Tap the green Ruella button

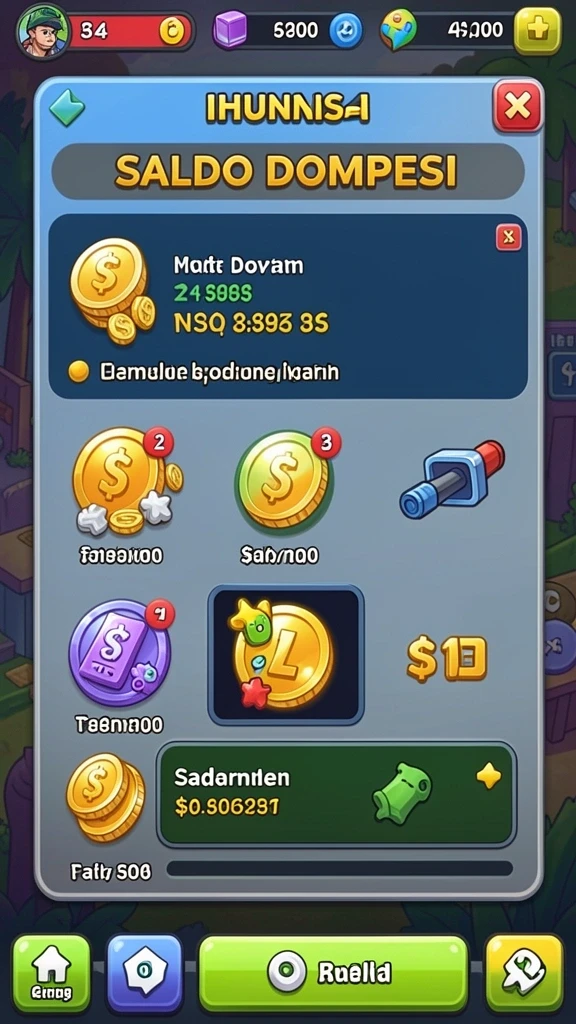334,974
